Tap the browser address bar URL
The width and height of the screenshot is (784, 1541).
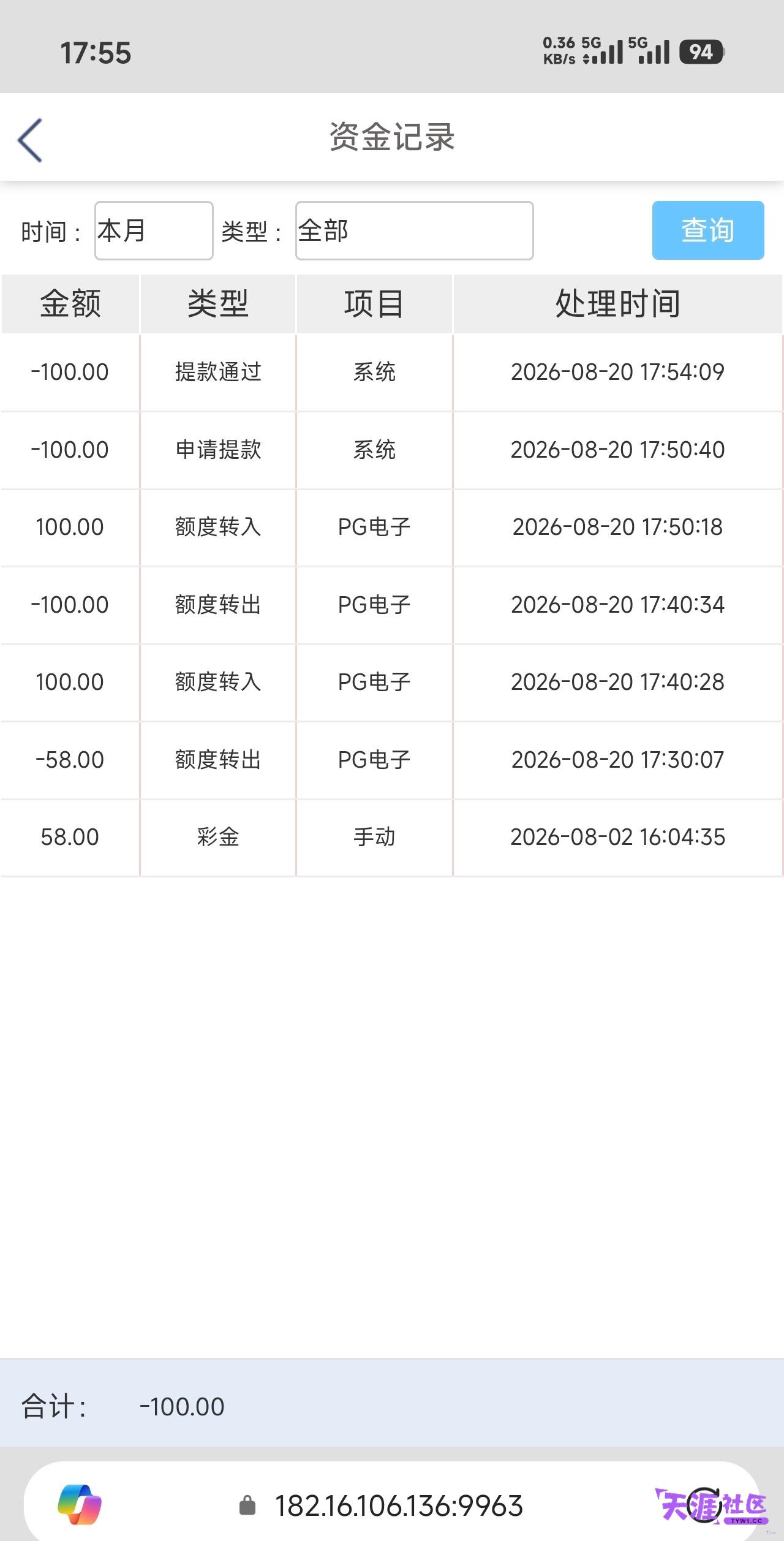click(x=399, y=1507)
